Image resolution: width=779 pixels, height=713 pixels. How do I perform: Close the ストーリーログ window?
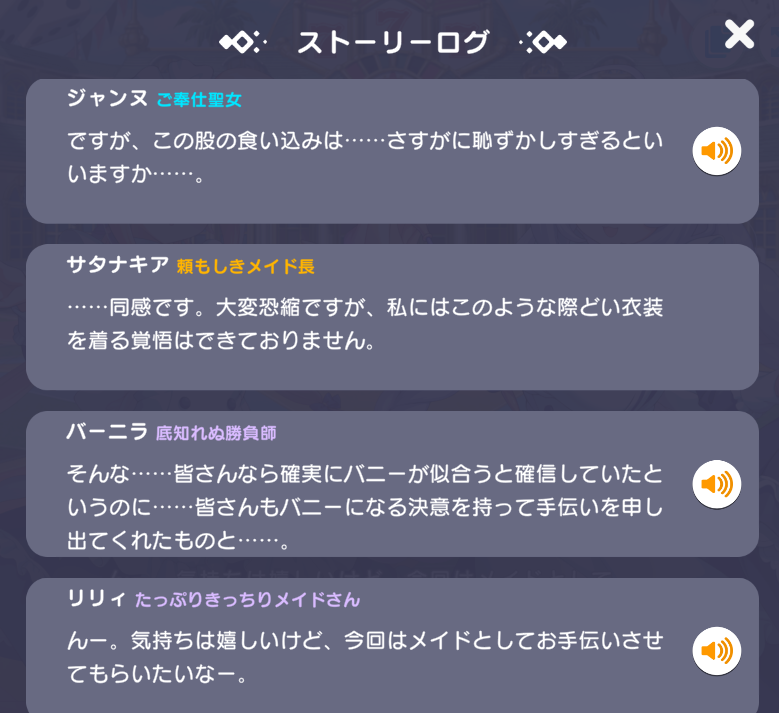click(739, 35)
